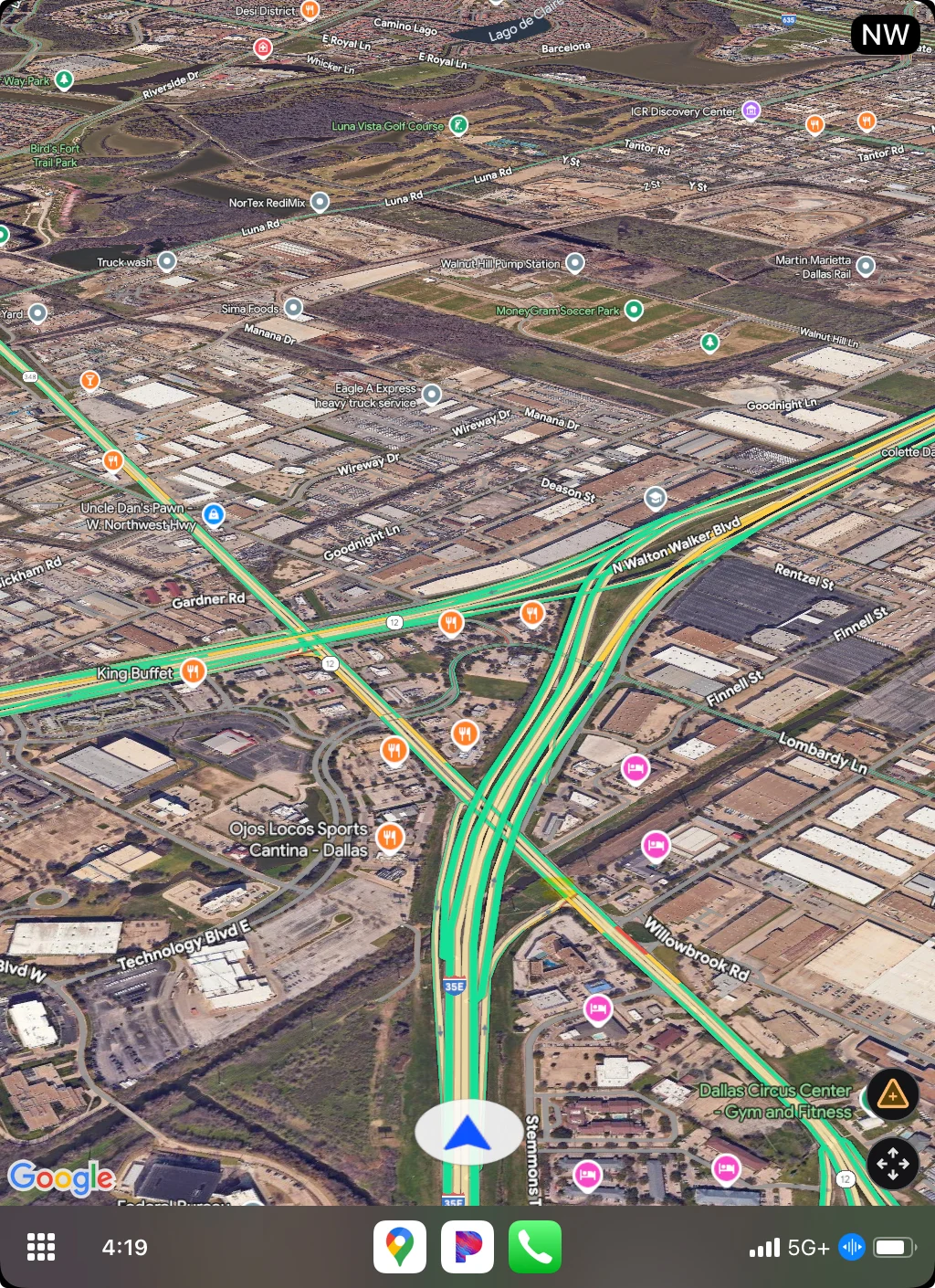The width and height of the screenshot is (935, 1288).
Task: Tap the Walnut Hill Pump Station marker
Action: click(x=574, y=263)
